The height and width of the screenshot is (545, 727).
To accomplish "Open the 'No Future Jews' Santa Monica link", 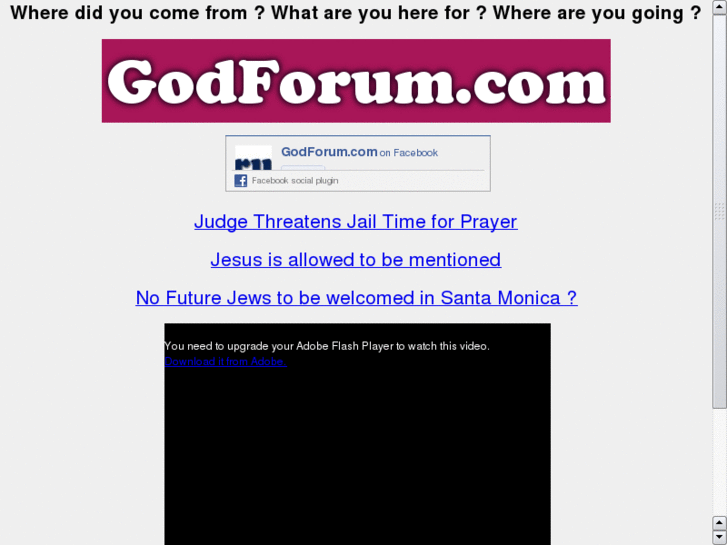I will [x=356, y=298].
